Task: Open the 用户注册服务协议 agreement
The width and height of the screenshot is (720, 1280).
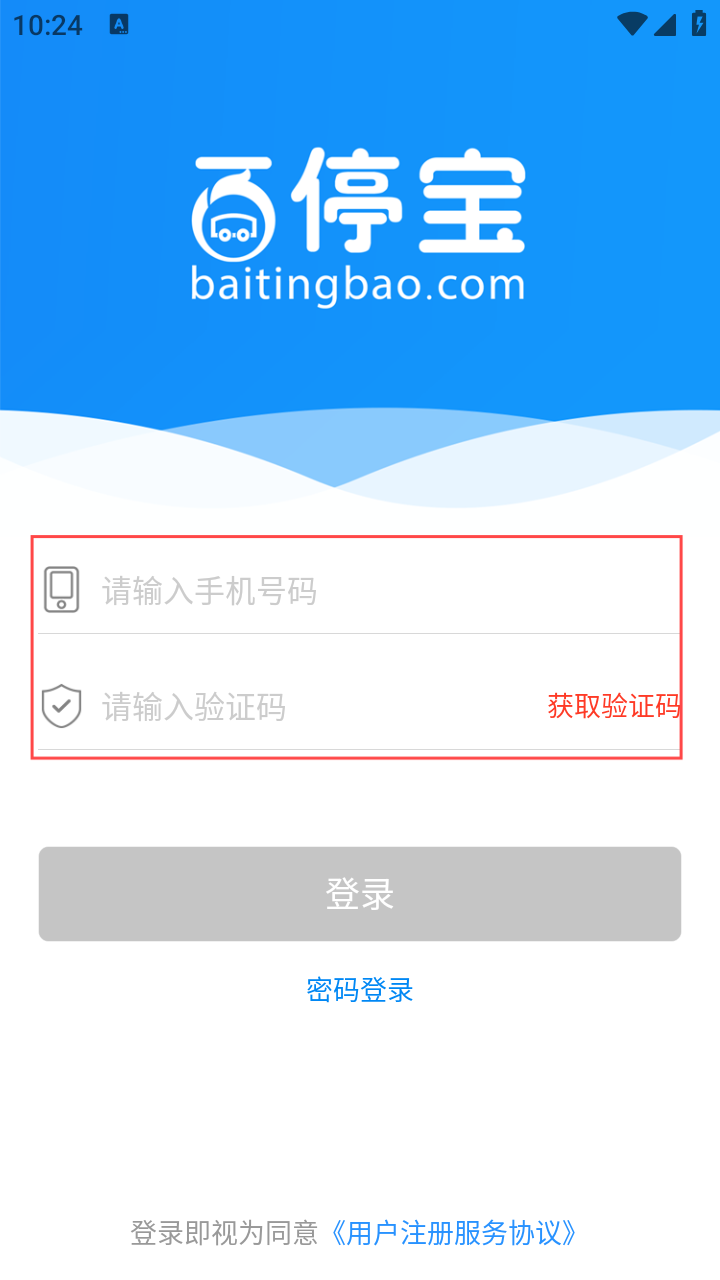Action: [x=453, y=1233]
